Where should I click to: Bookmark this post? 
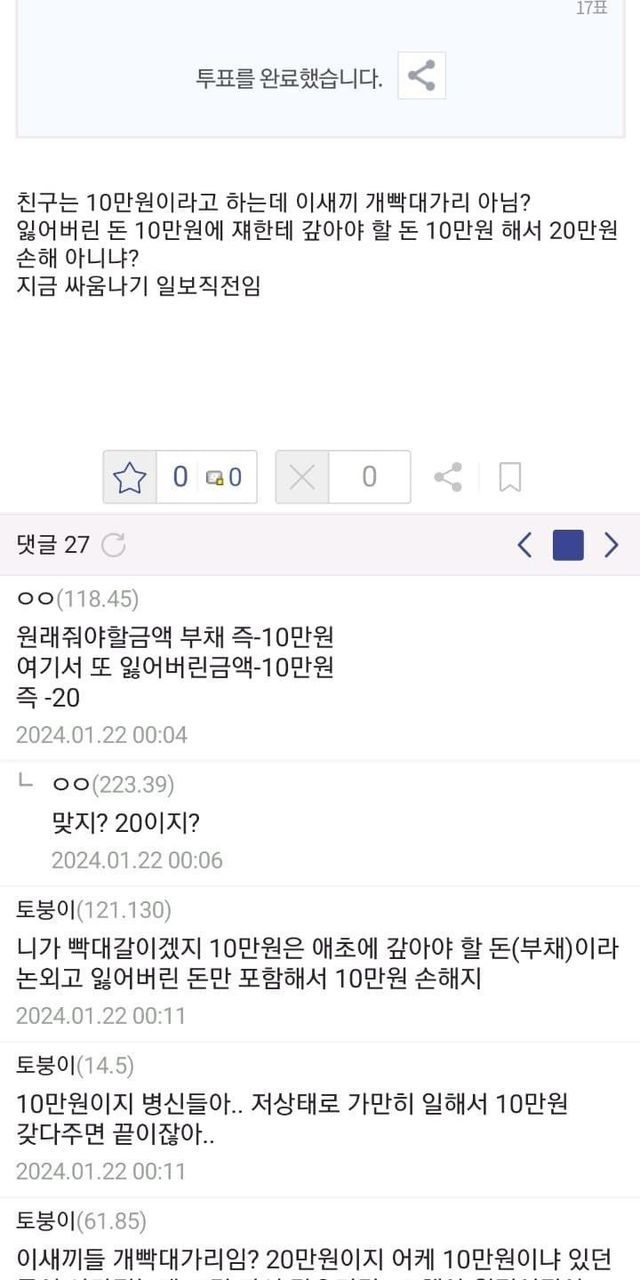[x=510, y=477]
